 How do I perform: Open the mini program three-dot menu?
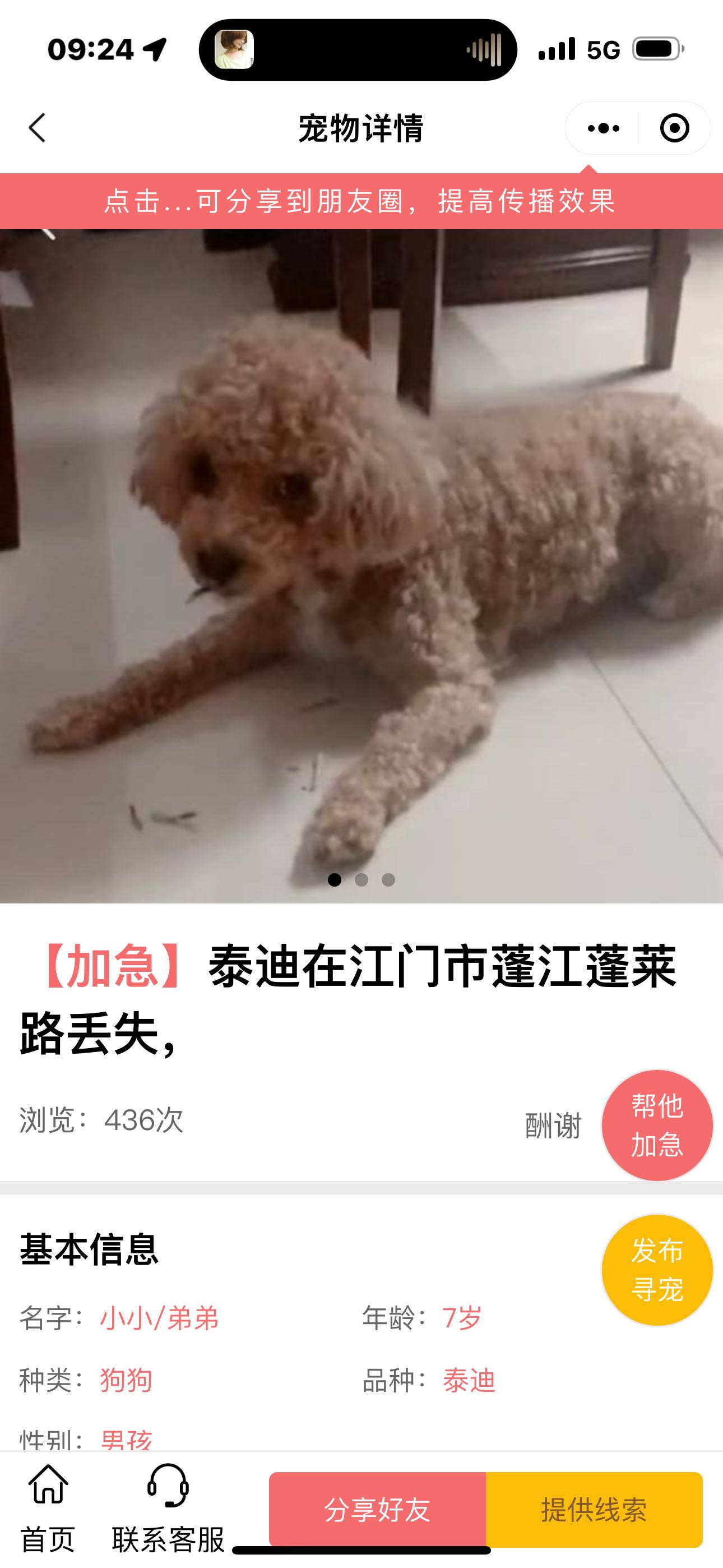(603, 128)
